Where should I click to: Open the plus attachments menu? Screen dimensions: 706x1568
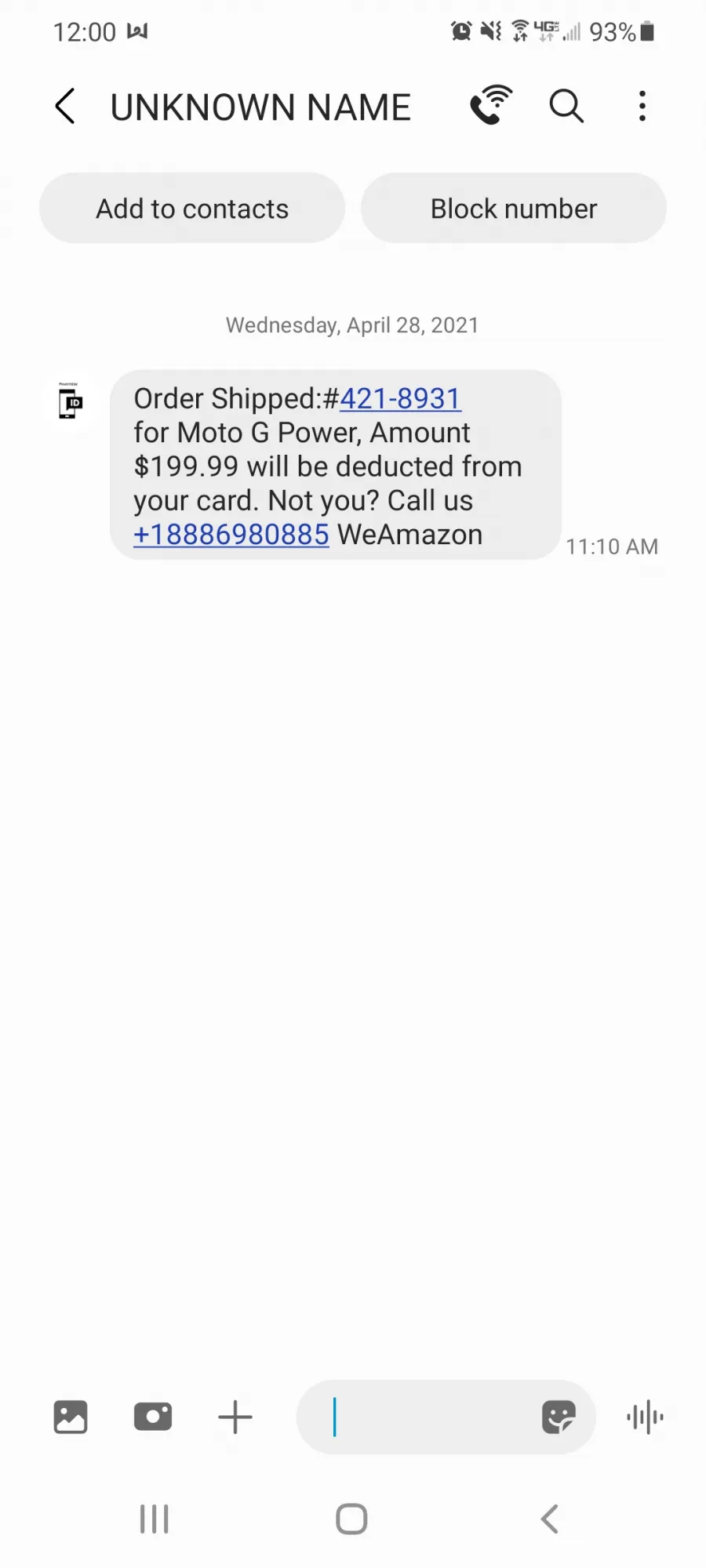pyautogui.click(x=235, y=1417)
